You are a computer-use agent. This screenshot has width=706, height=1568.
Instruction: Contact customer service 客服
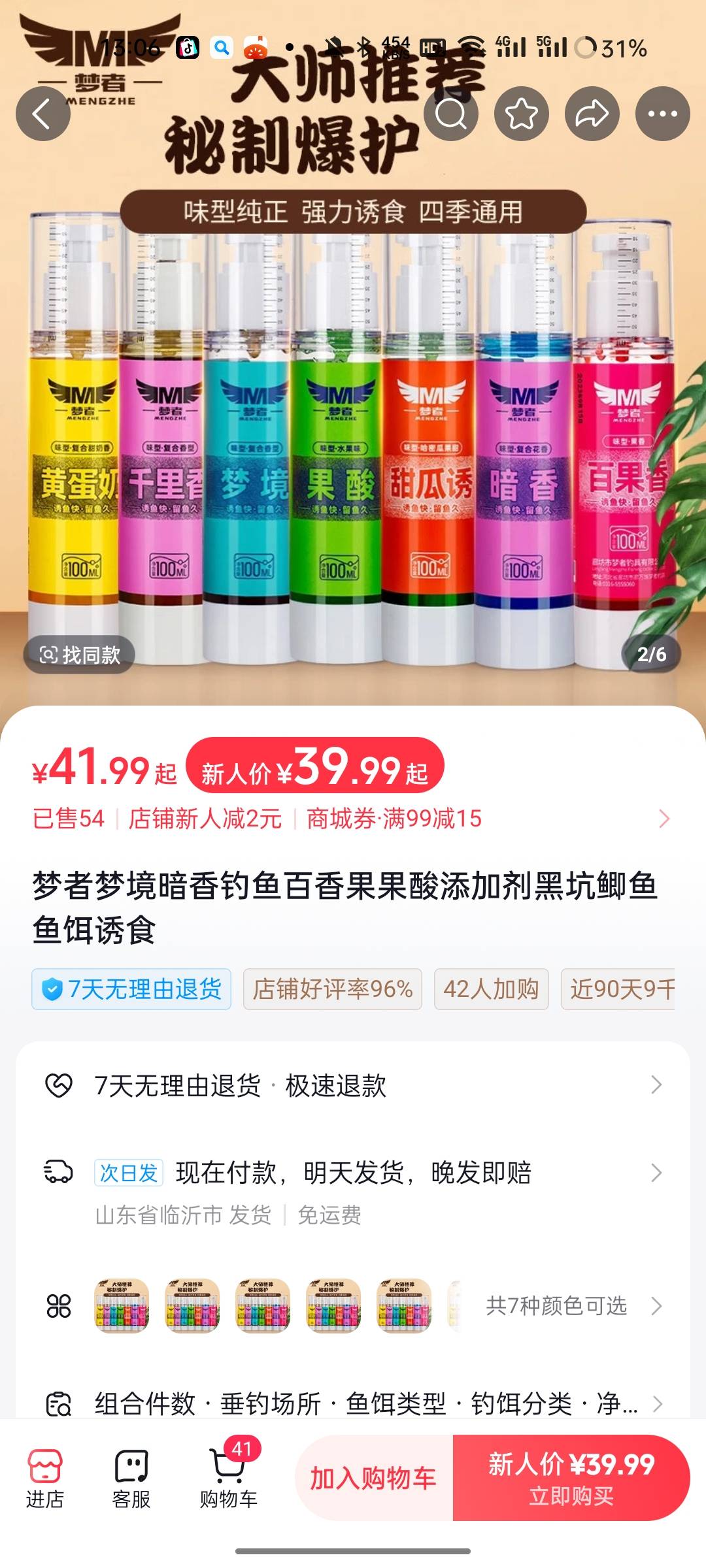131,1478
